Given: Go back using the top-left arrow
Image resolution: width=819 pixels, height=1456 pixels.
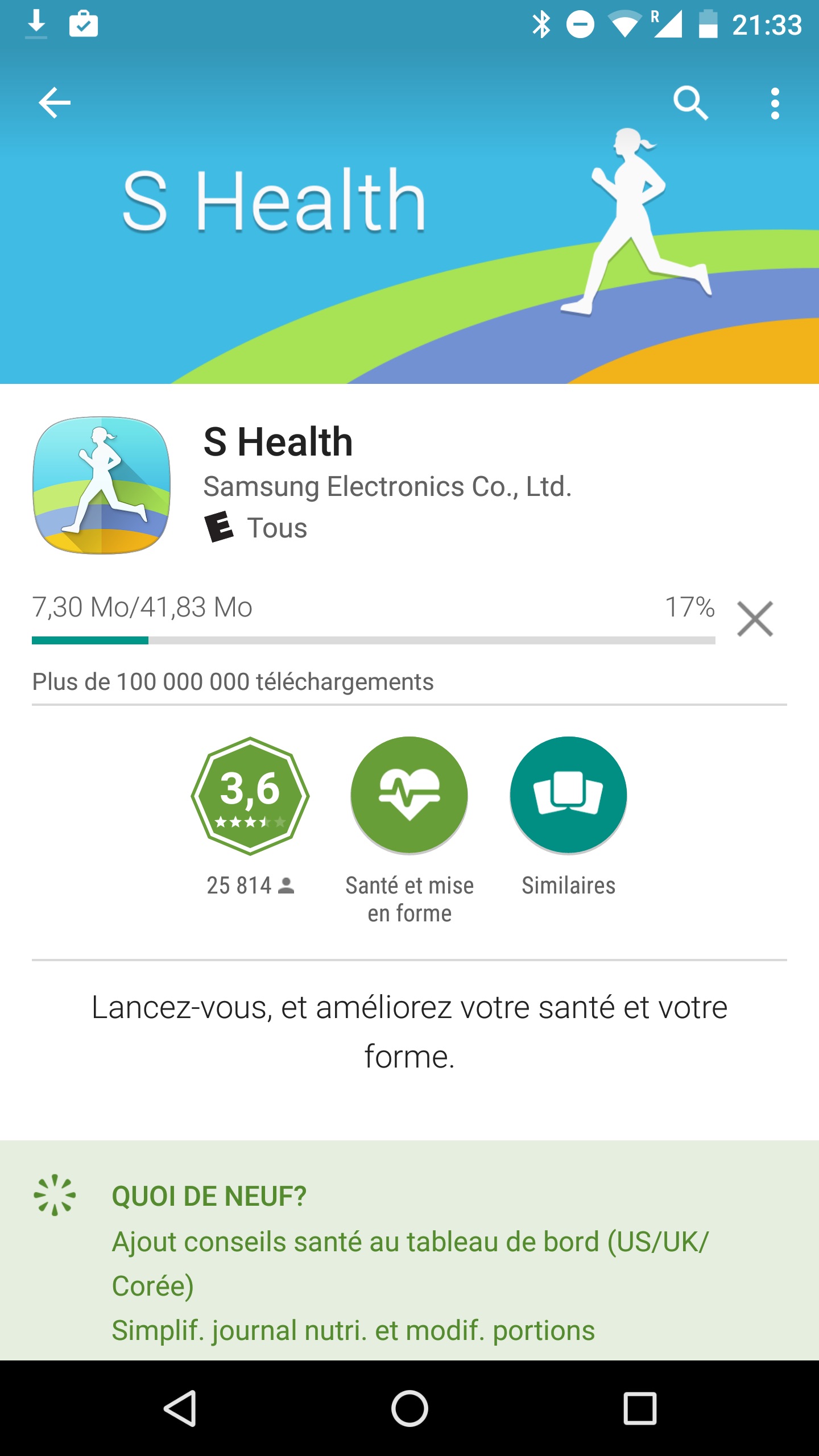Looking at the screenshot, I should 55,103.
